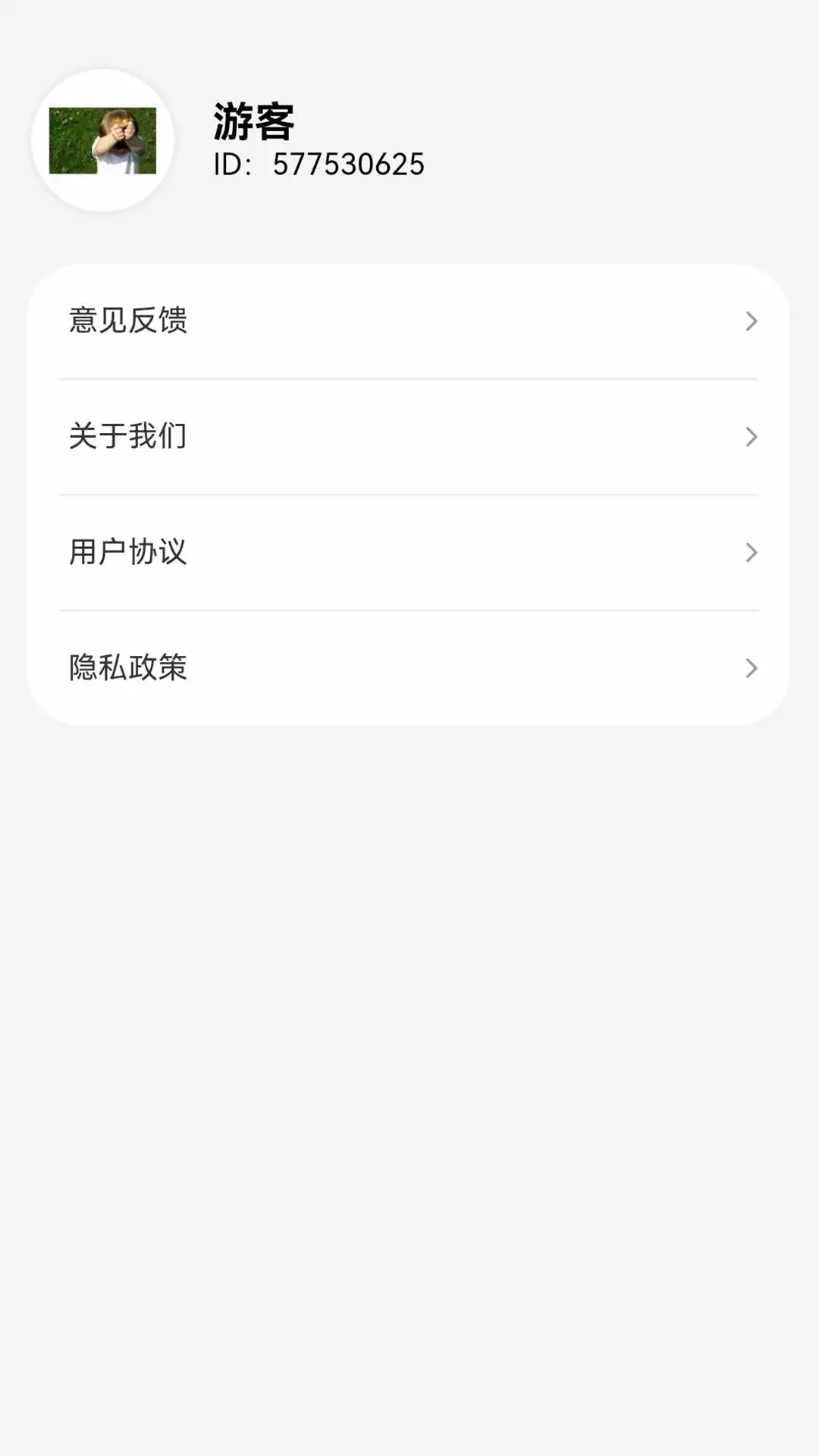The width and height of the screenshot is (819, 1456).
Task: Tap the 游客 profile avatar
Action: 103,141
